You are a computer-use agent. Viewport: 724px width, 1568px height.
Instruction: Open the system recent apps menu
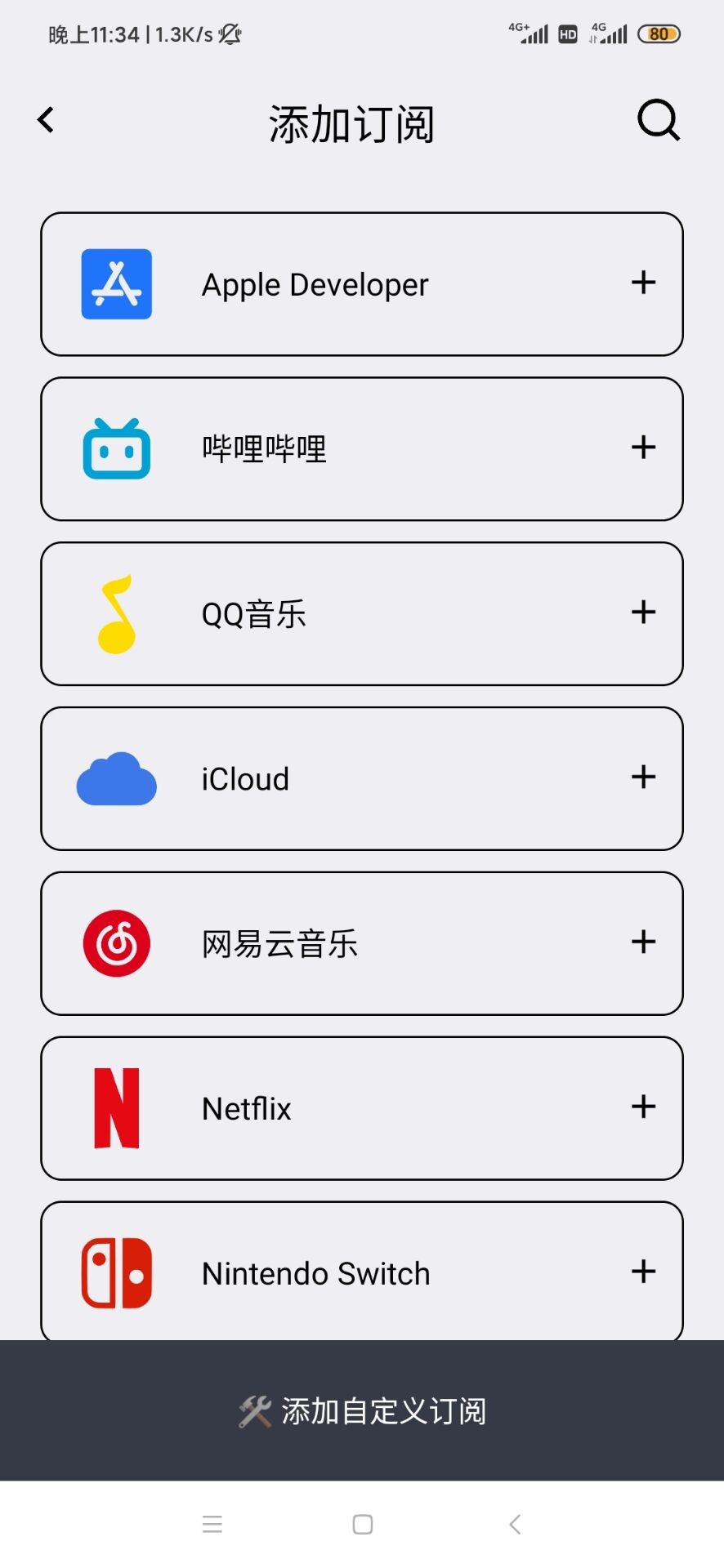[x=212, y=1524]
